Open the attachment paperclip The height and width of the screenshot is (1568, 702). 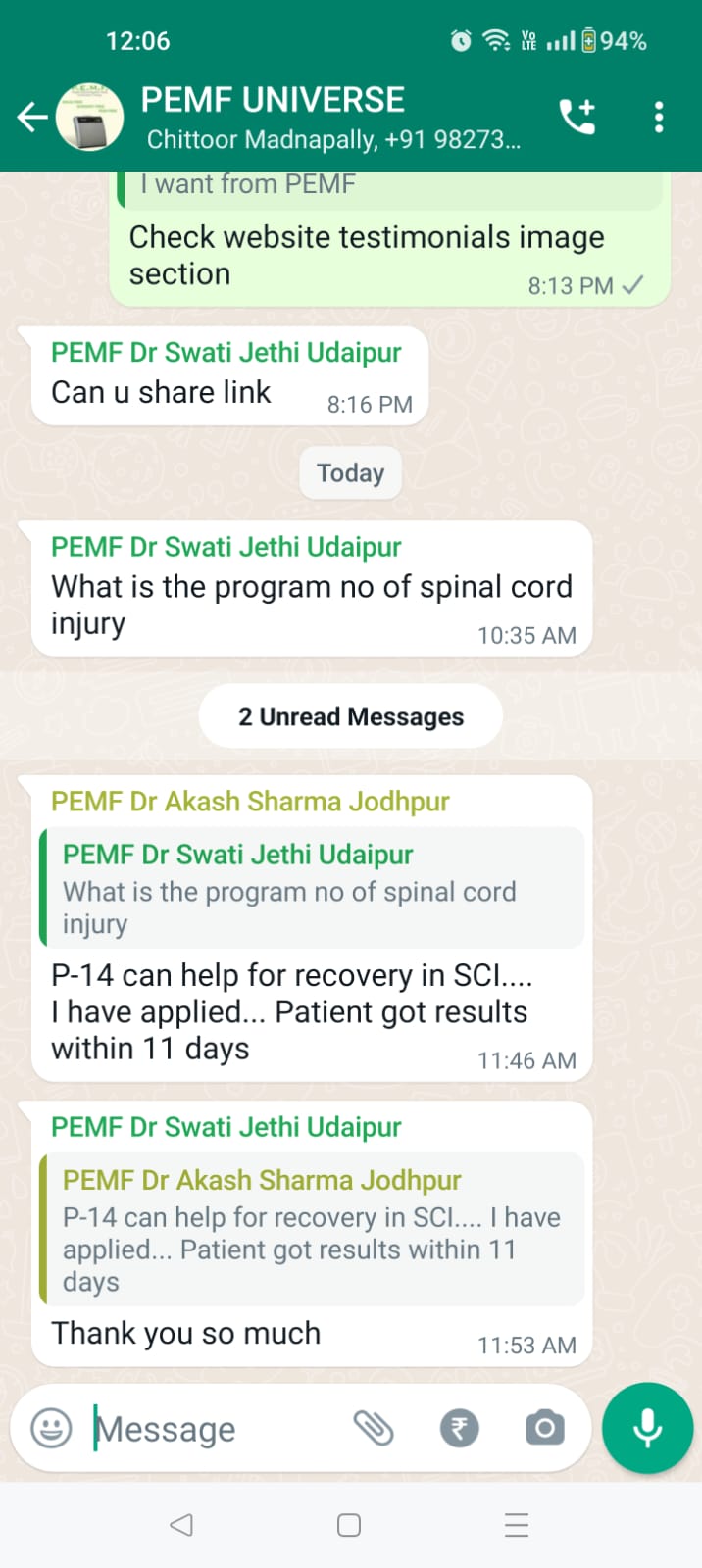click(374, 1429)
